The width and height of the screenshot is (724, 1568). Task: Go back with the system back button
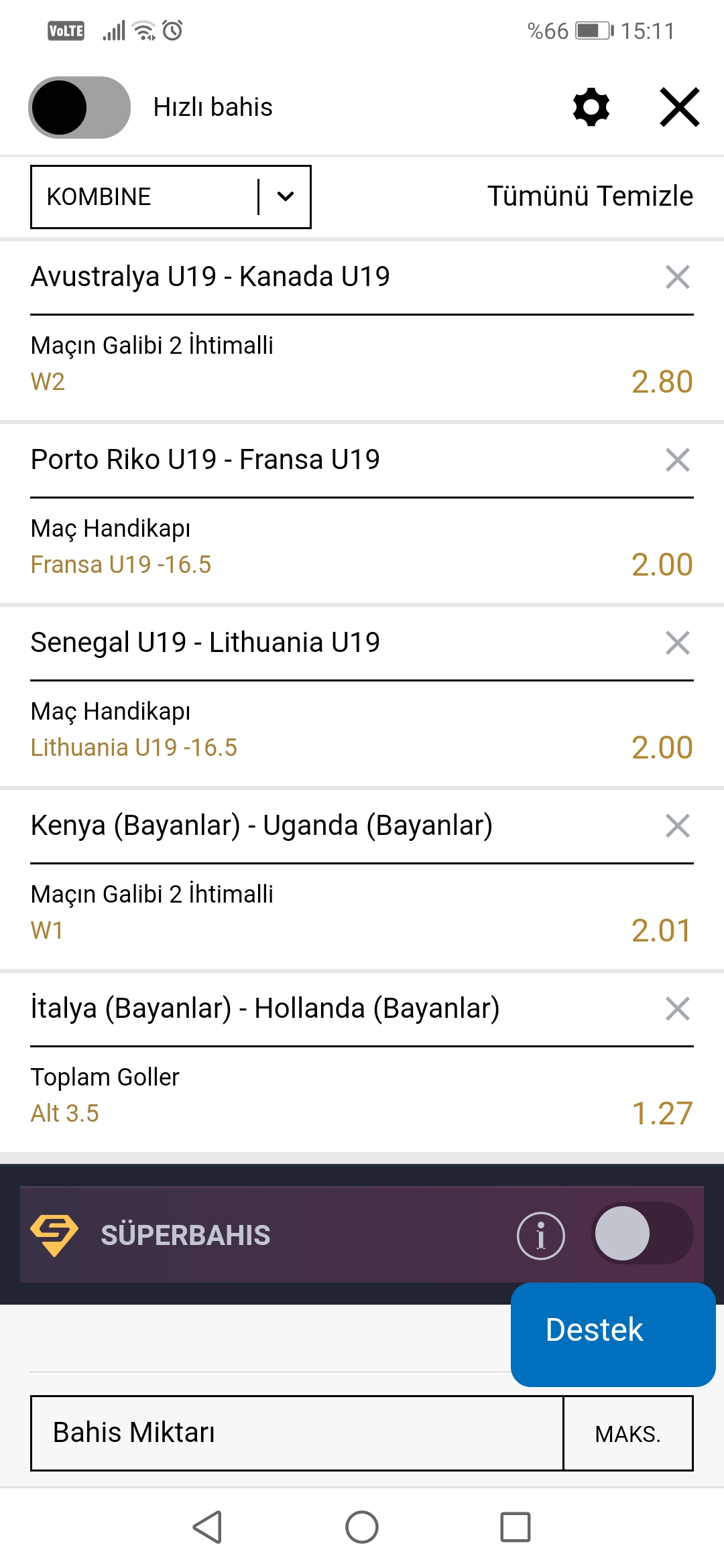pyautogui.click(x=208, y=1527)
